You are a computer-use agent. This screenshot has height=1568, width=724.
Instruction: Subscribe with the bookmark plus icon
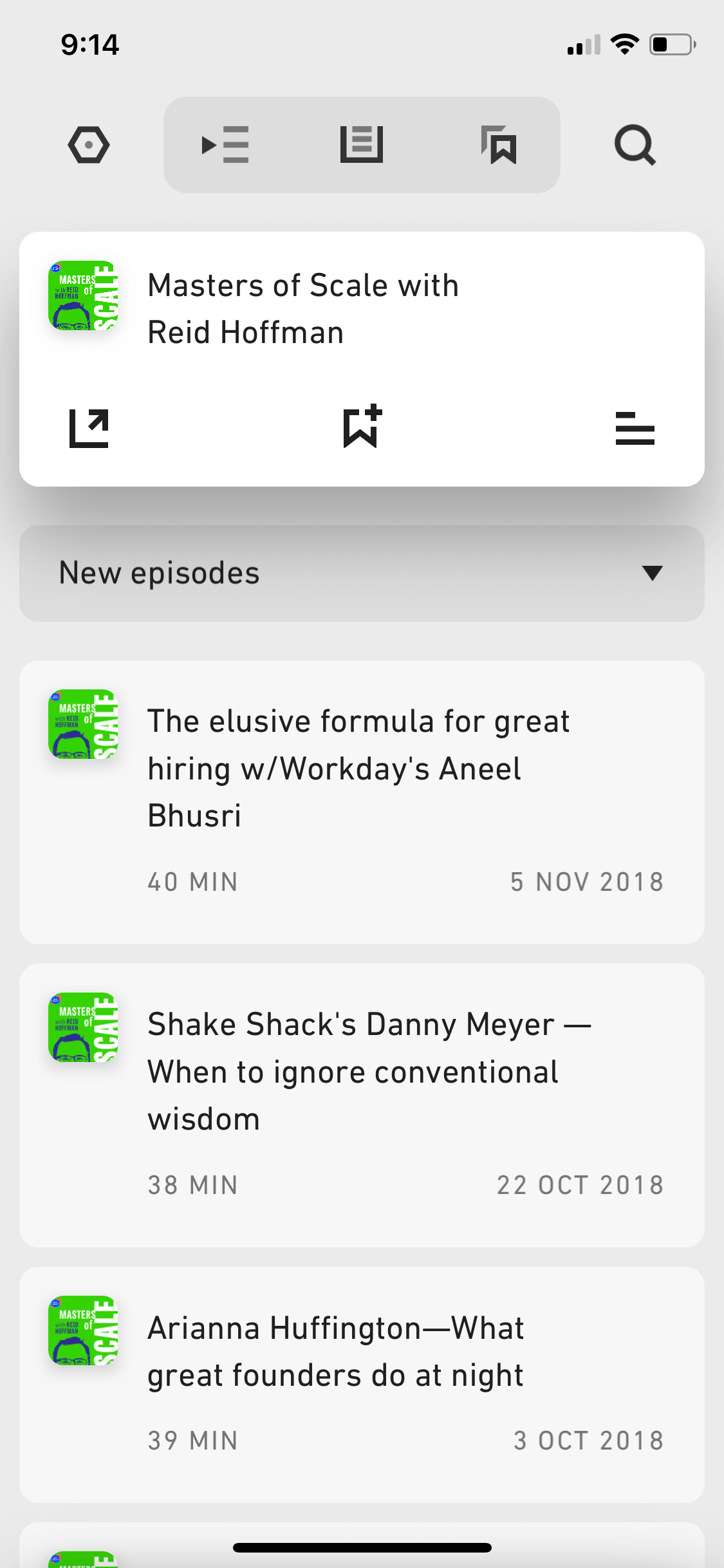(x=362, y=426)
